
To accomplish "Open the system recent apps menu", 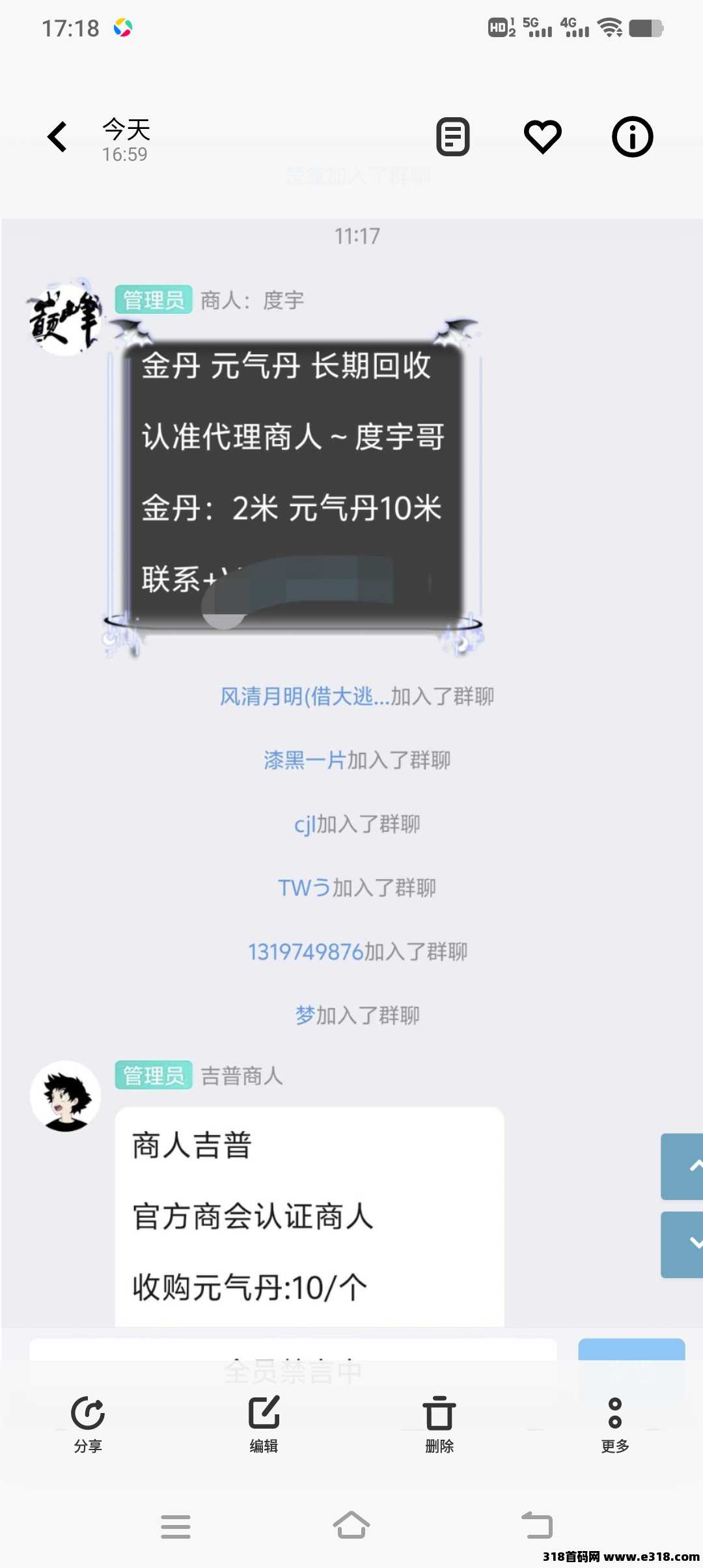I will pos(176,1526).
